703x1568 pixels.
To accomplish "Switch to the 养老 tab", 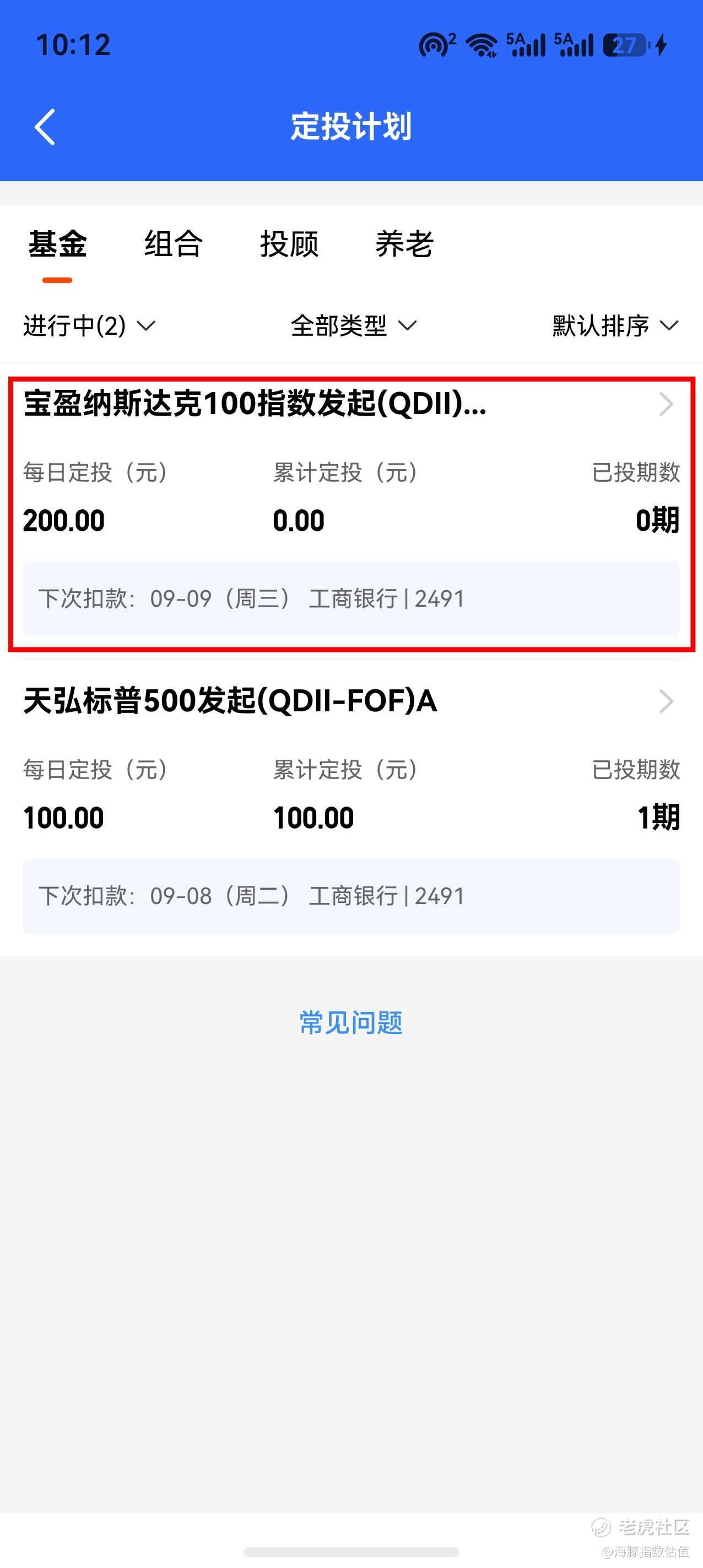I will tap(404, 244).
